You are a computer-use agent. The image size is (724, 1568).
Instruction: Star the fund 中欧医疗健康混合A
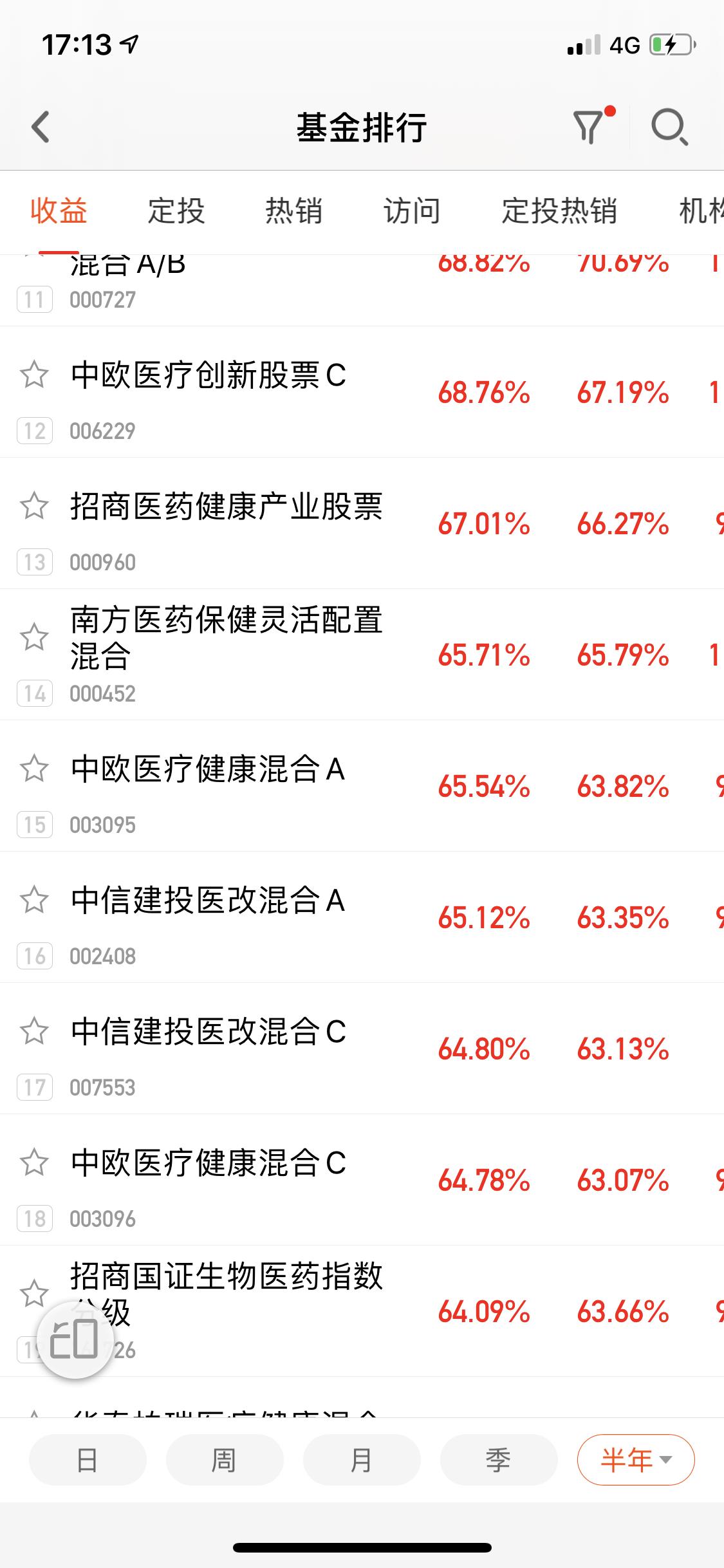[34, 769]
